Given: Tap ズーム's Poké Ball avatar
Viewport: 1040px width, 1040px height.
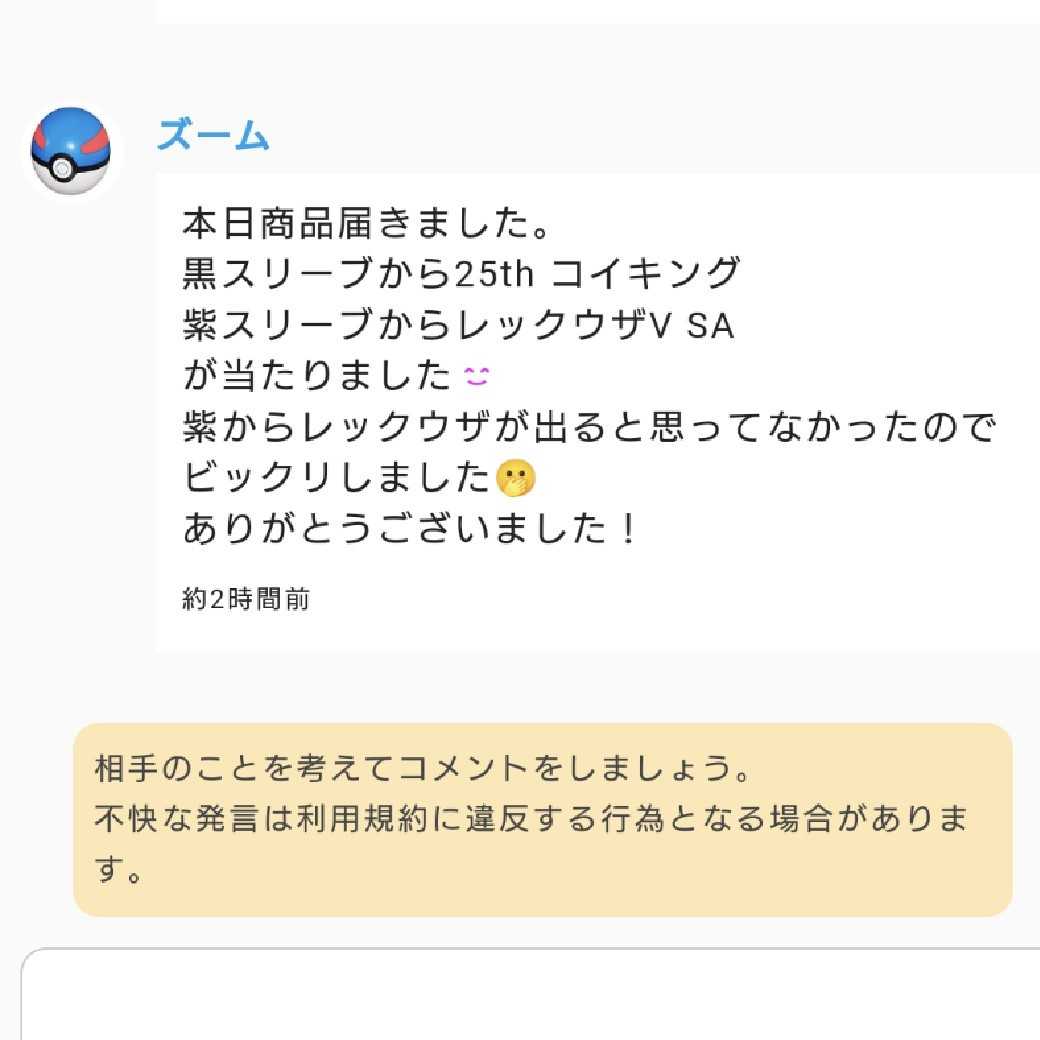Looking at the screenshot, I should pos(71,152).
